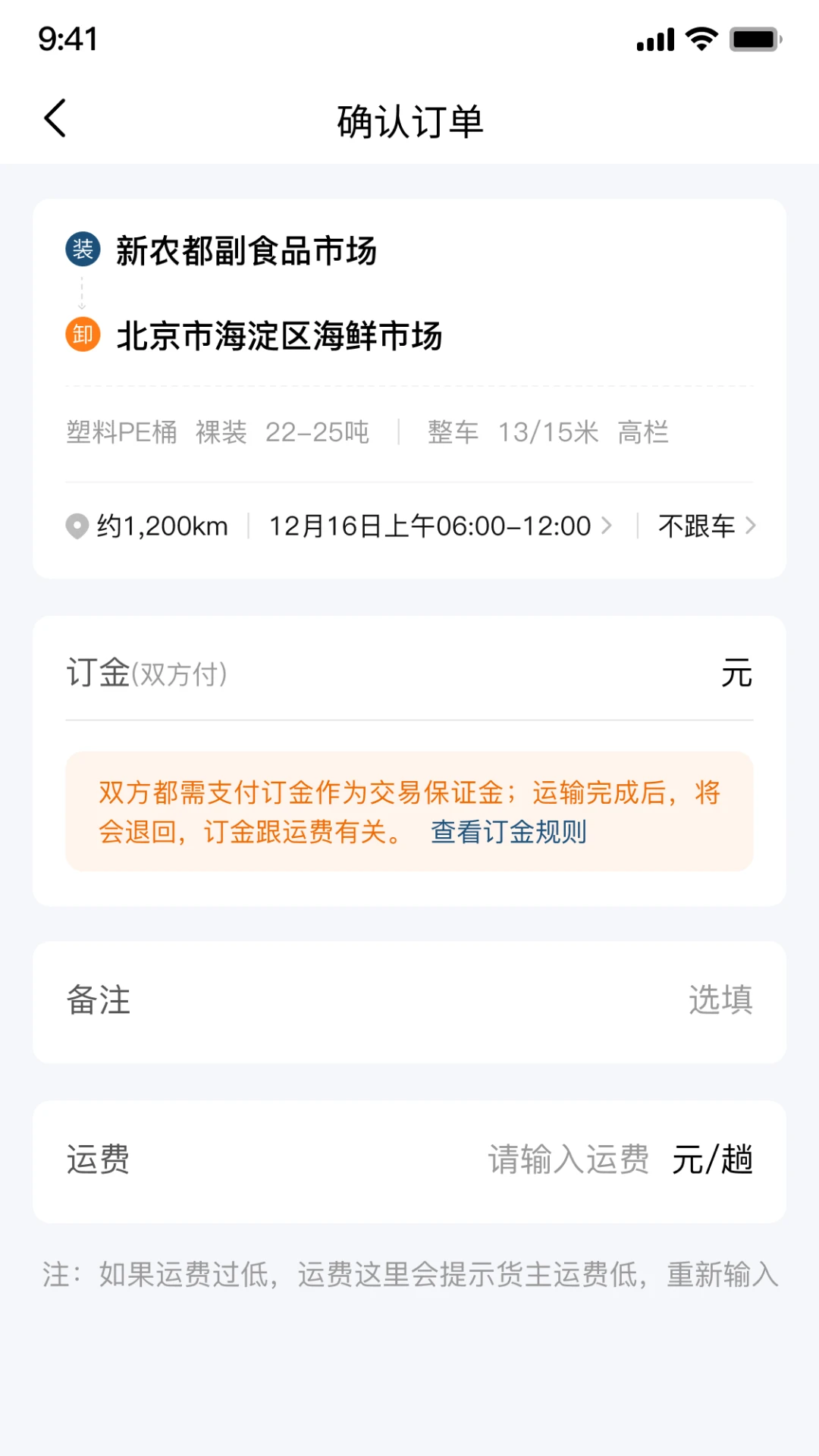Tap the Wi-Fi icon in status bar
Viewport: 819px width, 1456px height.
(x=701, y=38)
